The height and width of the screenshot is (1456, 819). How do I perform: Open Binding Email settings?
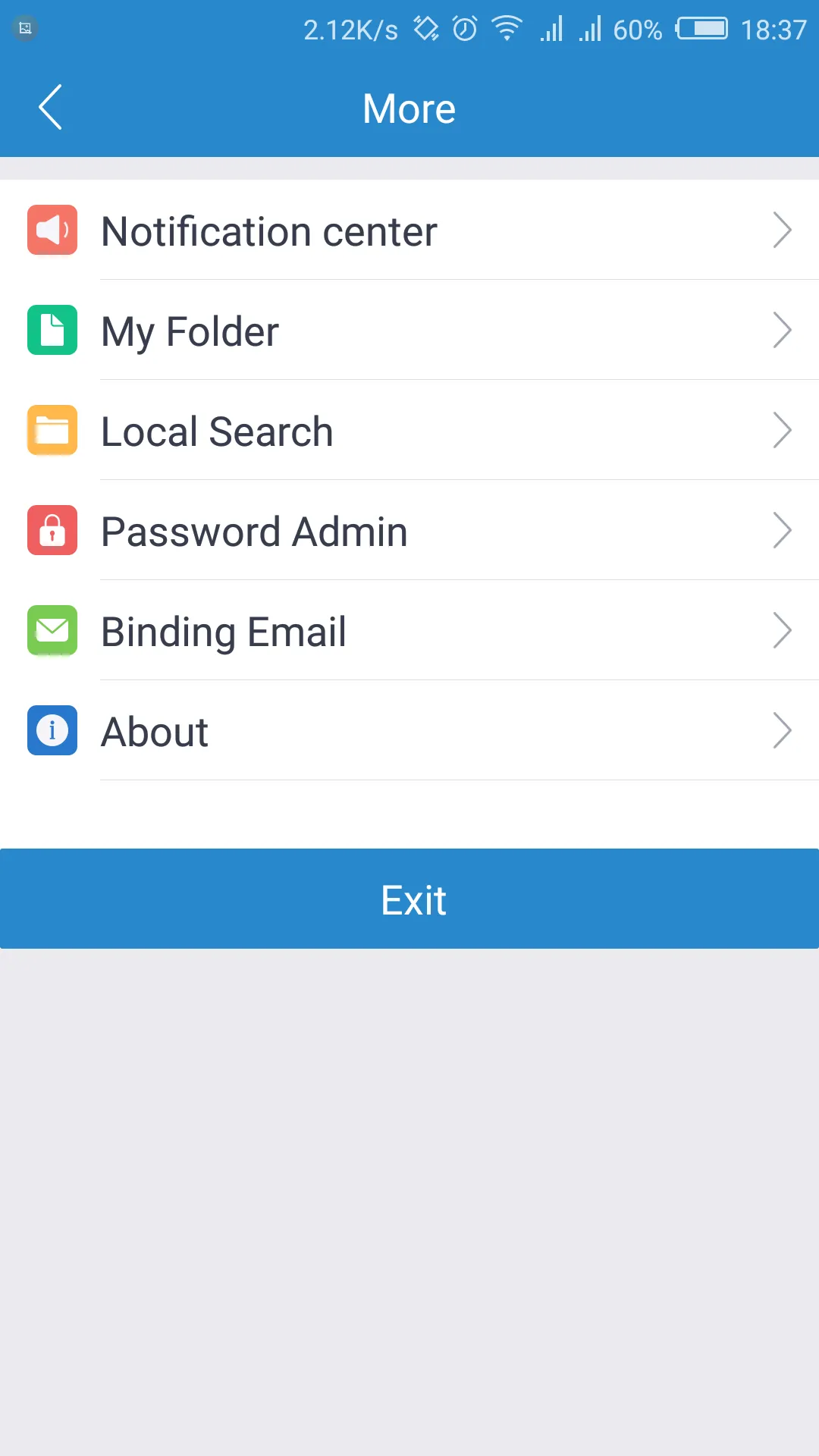[409, 631]
